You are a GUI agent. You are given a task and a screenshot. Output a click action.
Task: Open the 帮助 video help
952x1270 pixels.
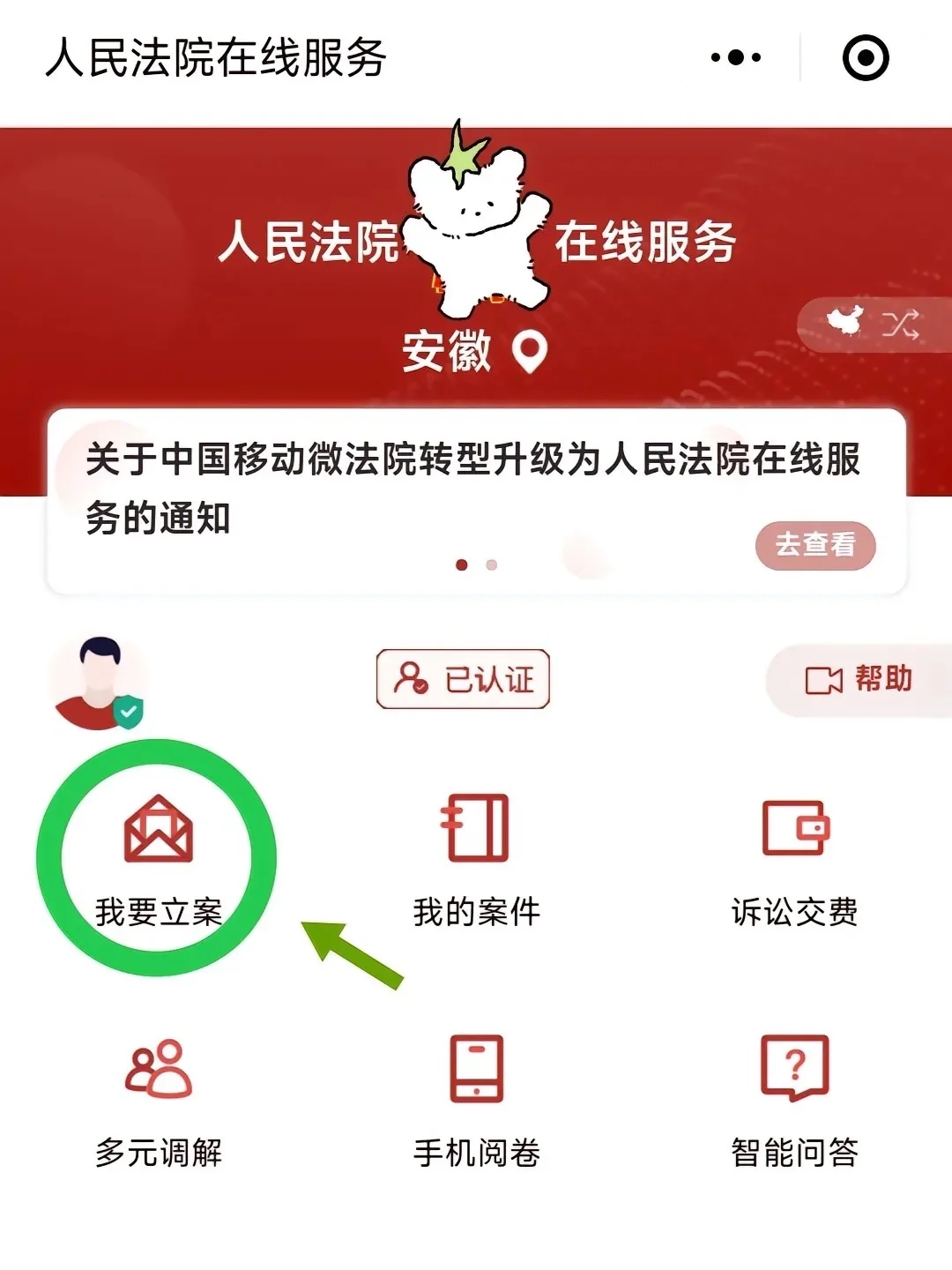coord(859,679)
